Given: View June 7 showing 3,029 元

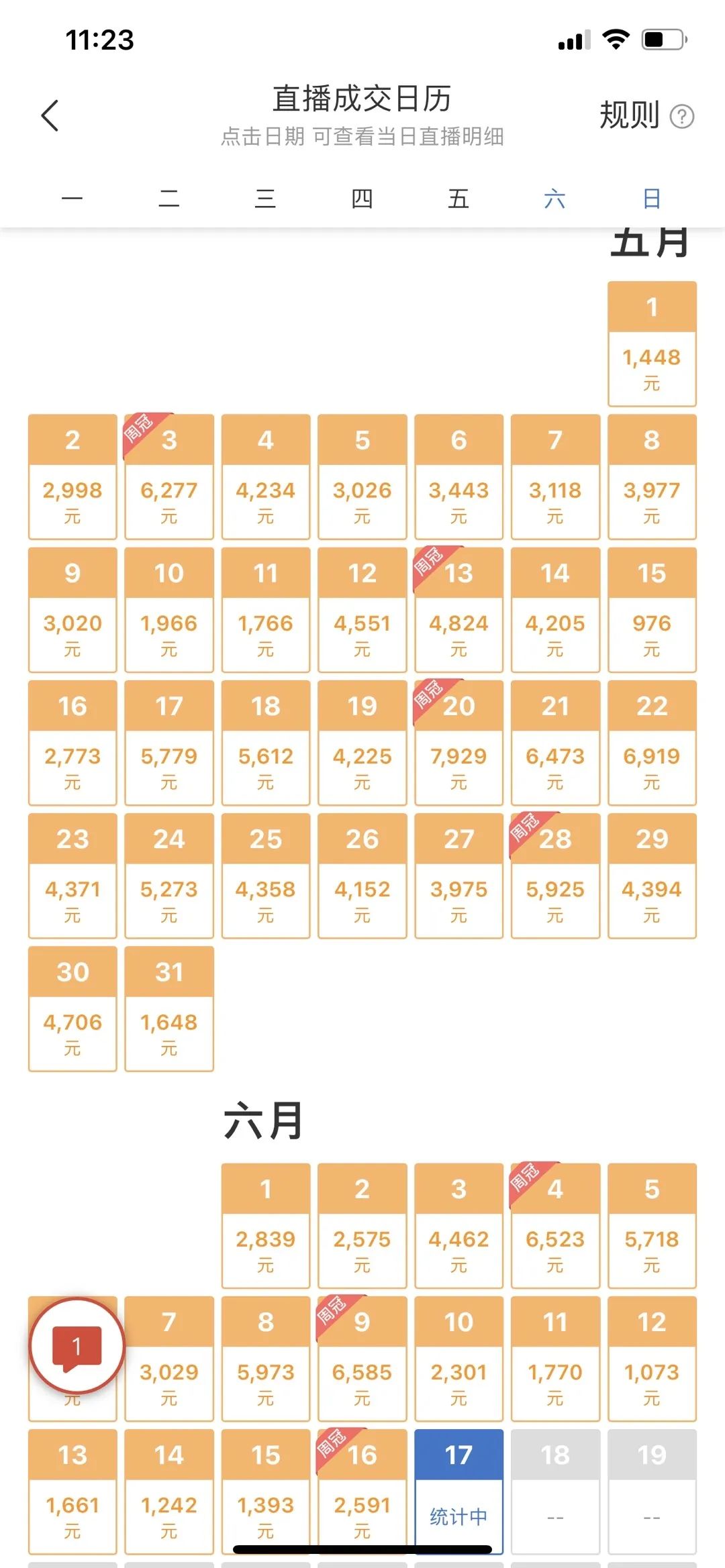Looking at the screenshot, I should (x=169, y=1358).
